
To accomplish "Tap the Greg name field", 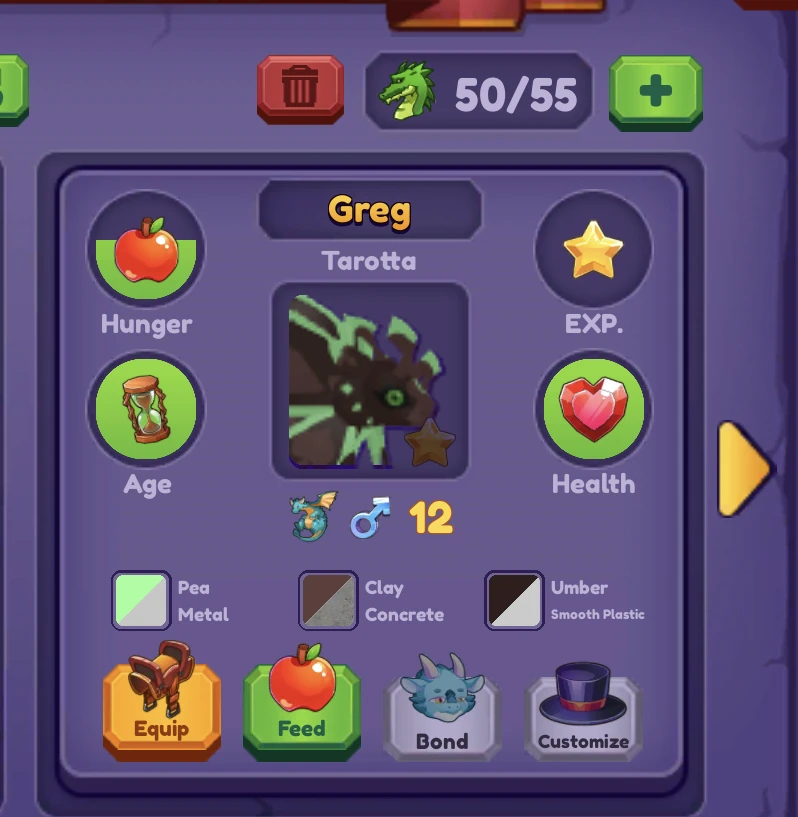I will point(370,210).
